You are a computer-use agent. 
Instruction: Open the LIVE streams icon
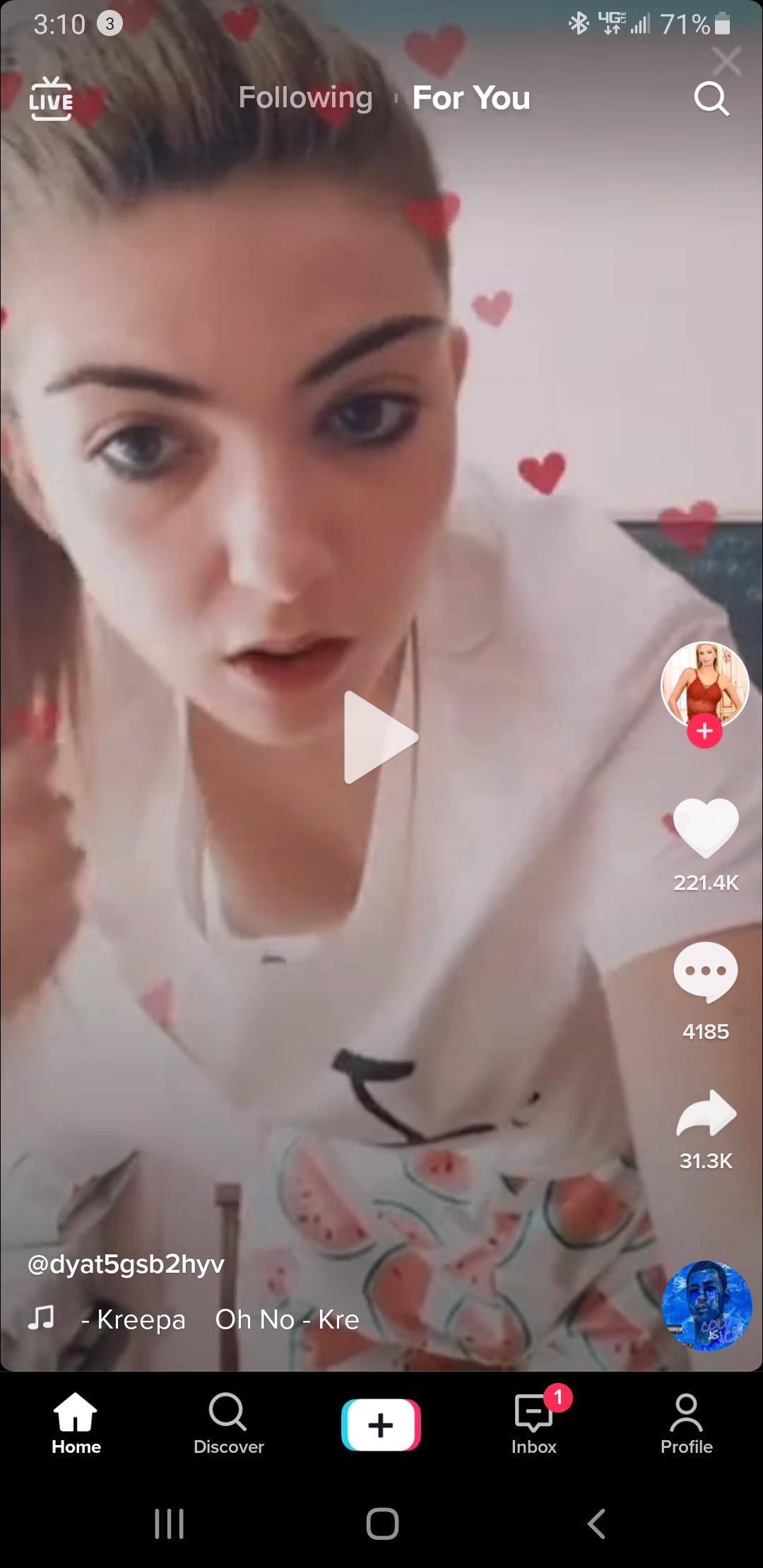coord(51,99)
